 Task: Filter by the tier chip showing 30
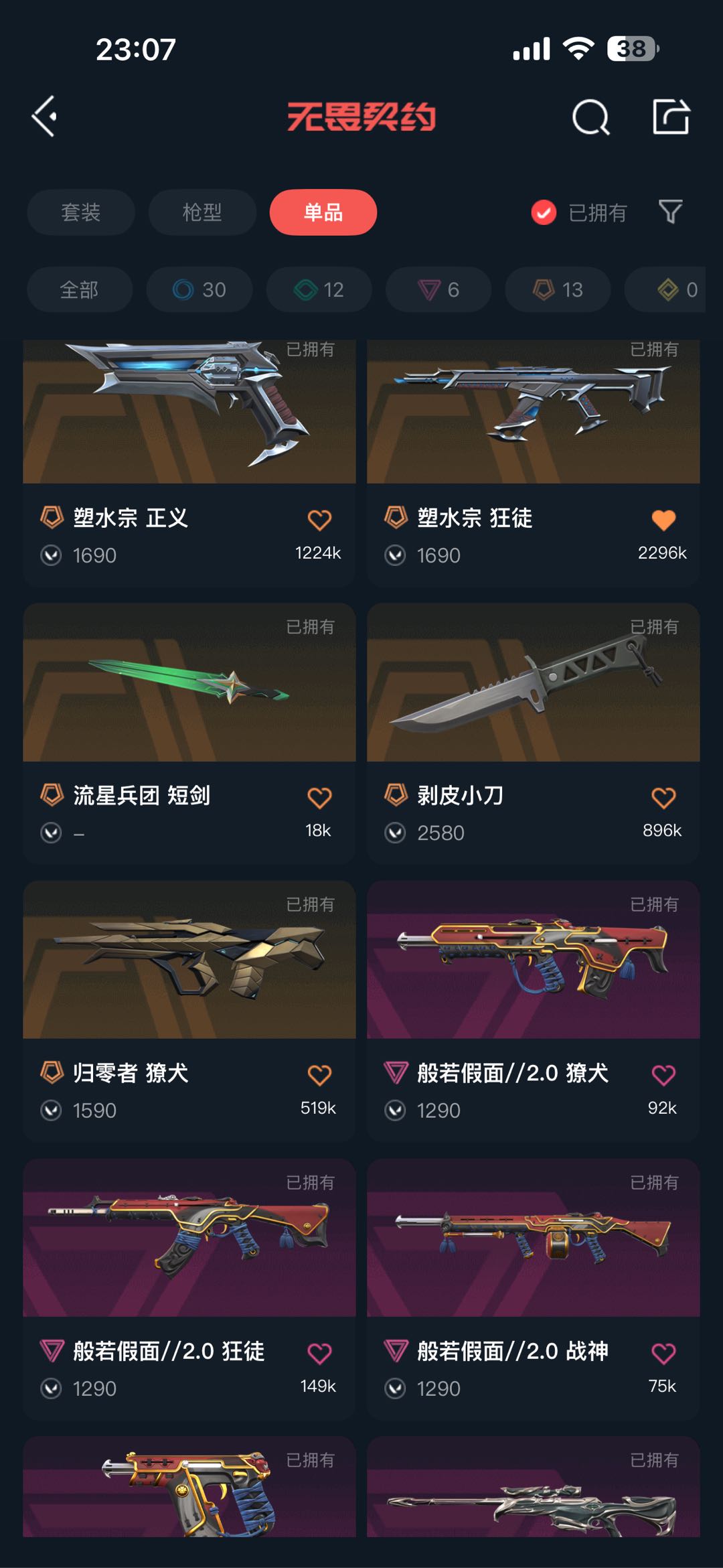[x=199, y=289]
